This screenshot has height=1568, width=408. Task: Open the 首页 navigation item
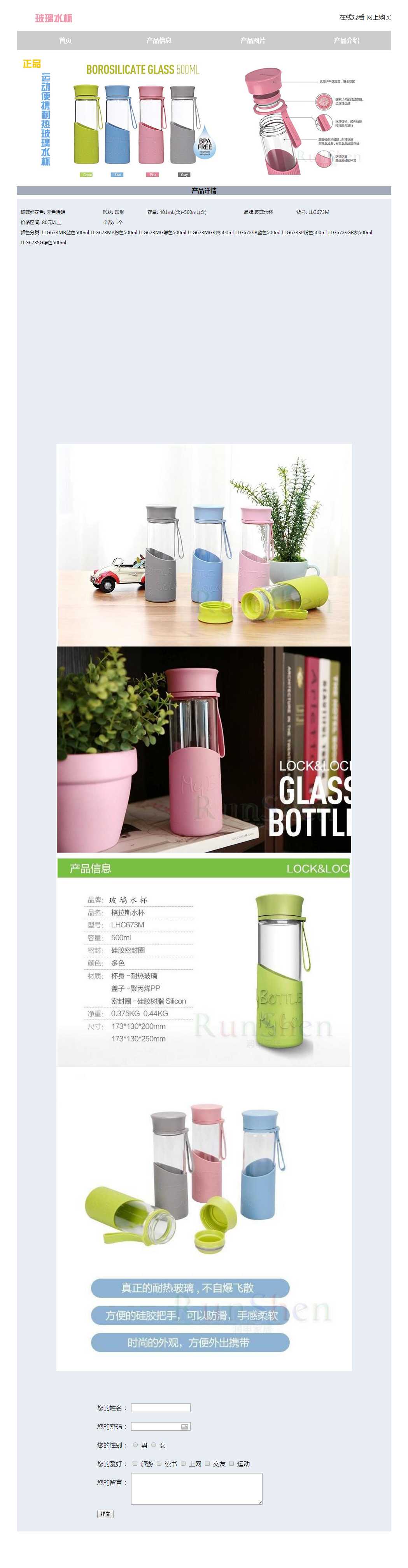coord(65,41)
